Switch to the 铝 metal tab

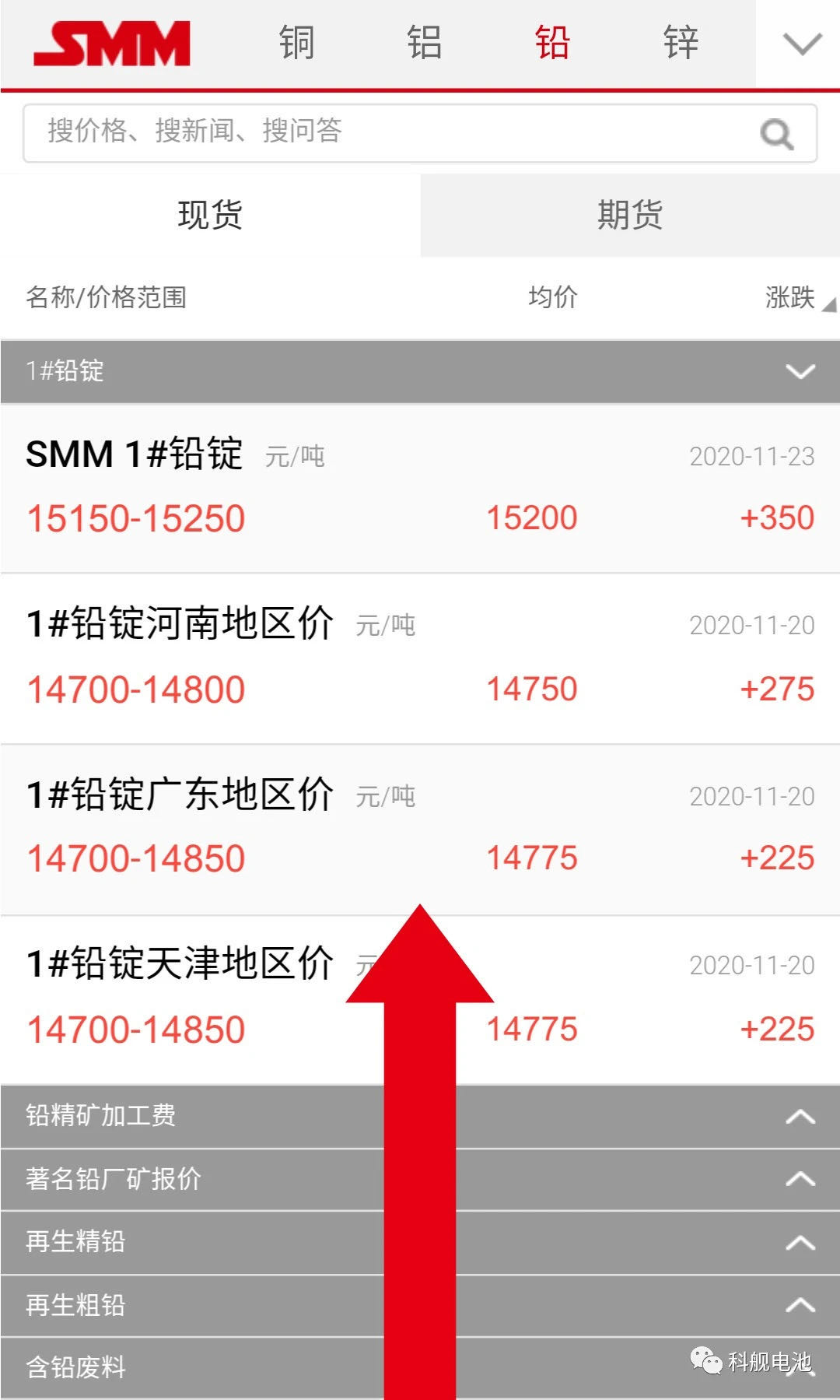[425, 43]
